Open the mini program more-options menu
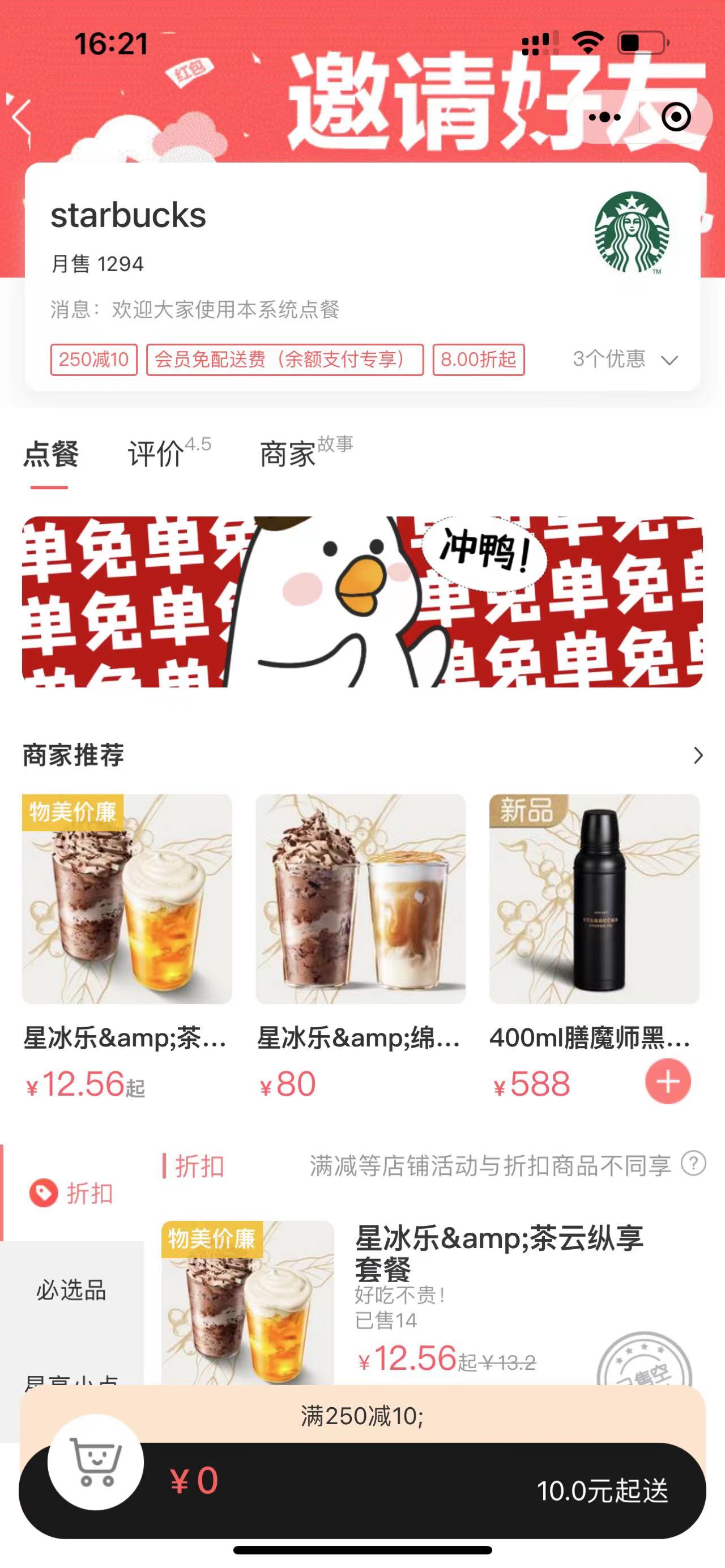Image resolution: width=725 pixels, height=1568 pixels. pyautogui.click(x=605, y=117)
